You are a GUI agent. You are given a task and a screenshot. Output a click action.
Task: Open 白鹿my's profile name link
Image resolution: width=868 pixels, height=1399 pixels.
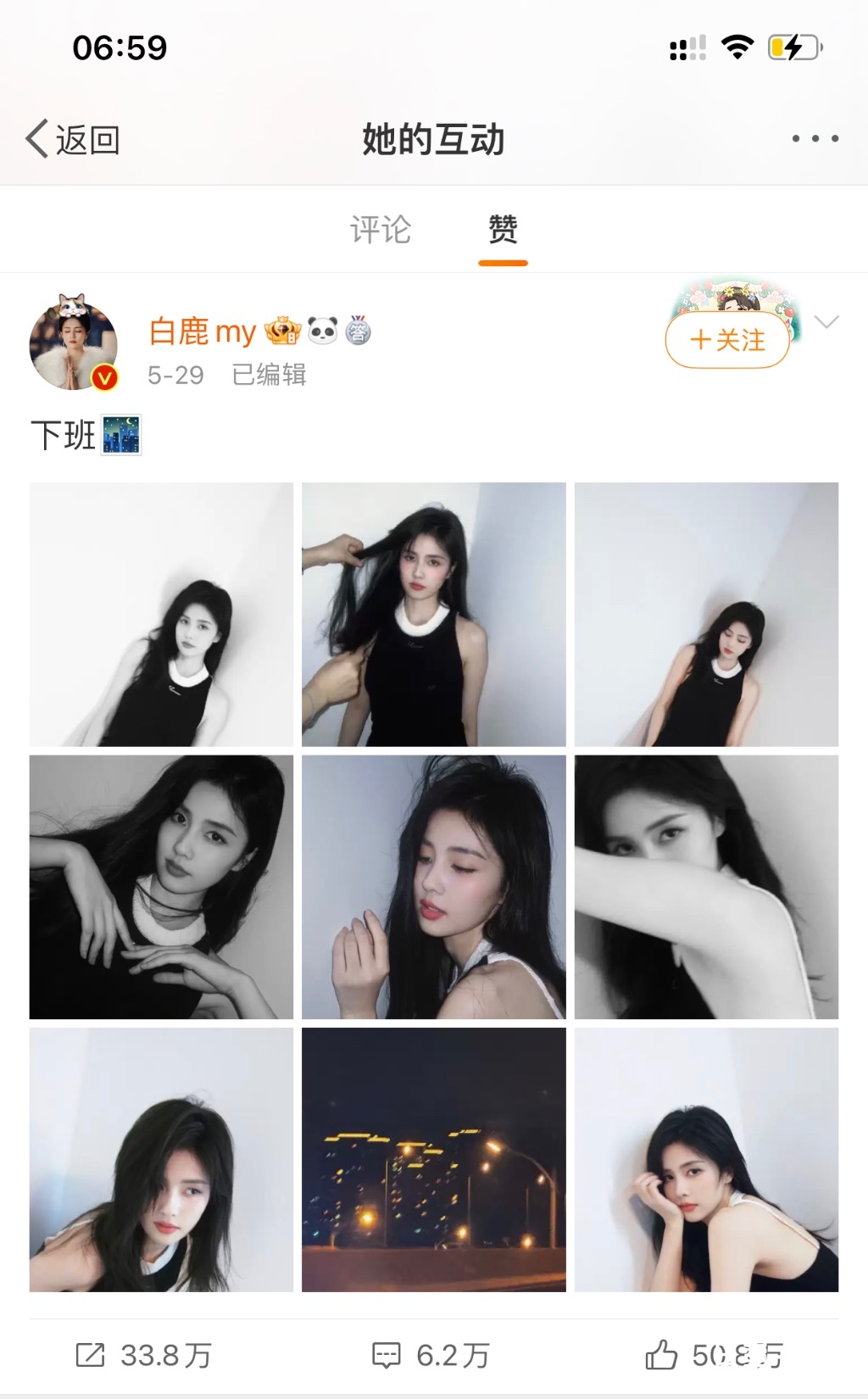click(x=203, y=332)
